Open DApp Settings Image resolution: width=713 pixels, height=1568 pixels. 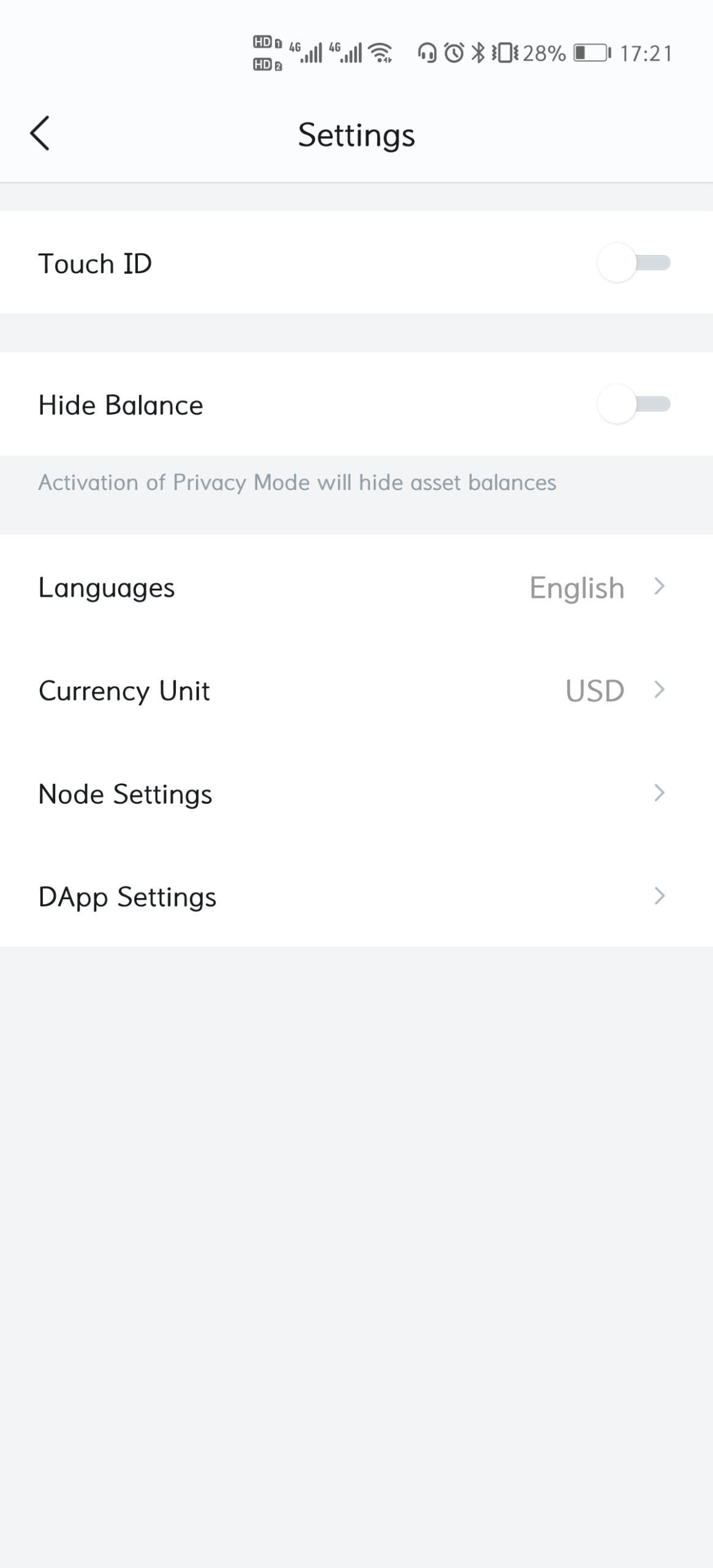tap(355, 897)
